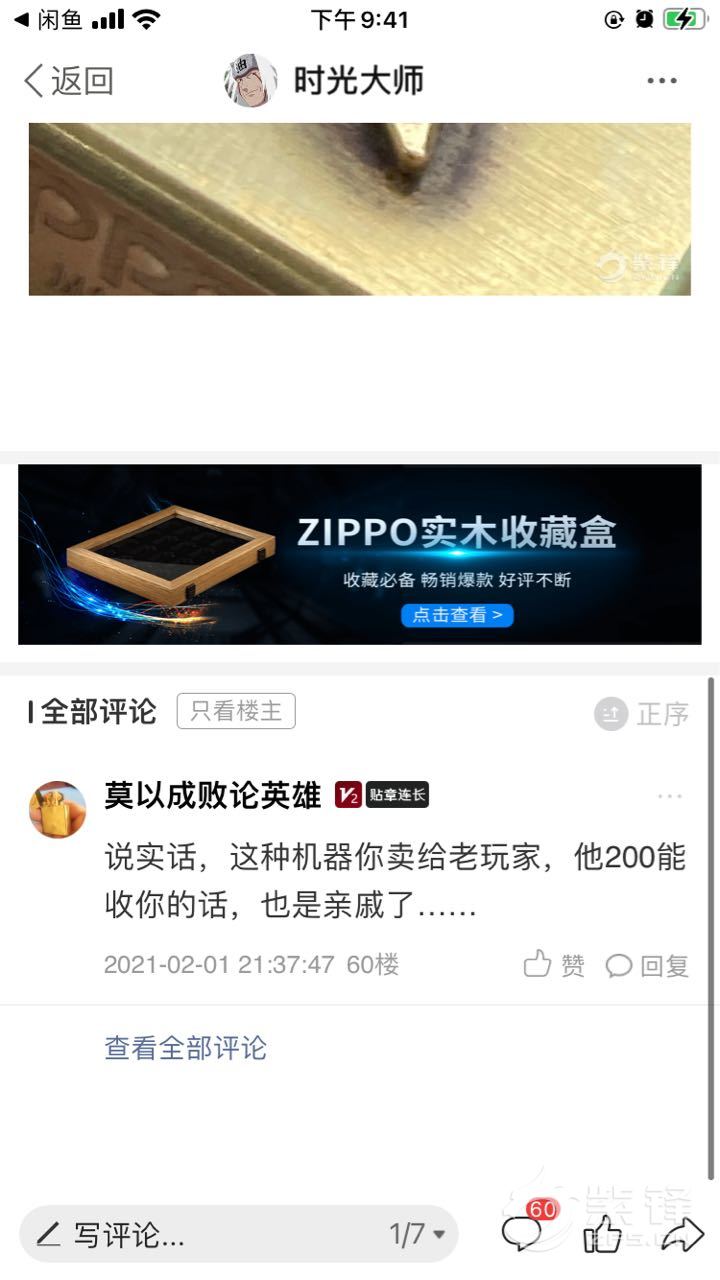The image size is (720, 1280).
Task: Open the photo in the post
Action: (360, 208)
